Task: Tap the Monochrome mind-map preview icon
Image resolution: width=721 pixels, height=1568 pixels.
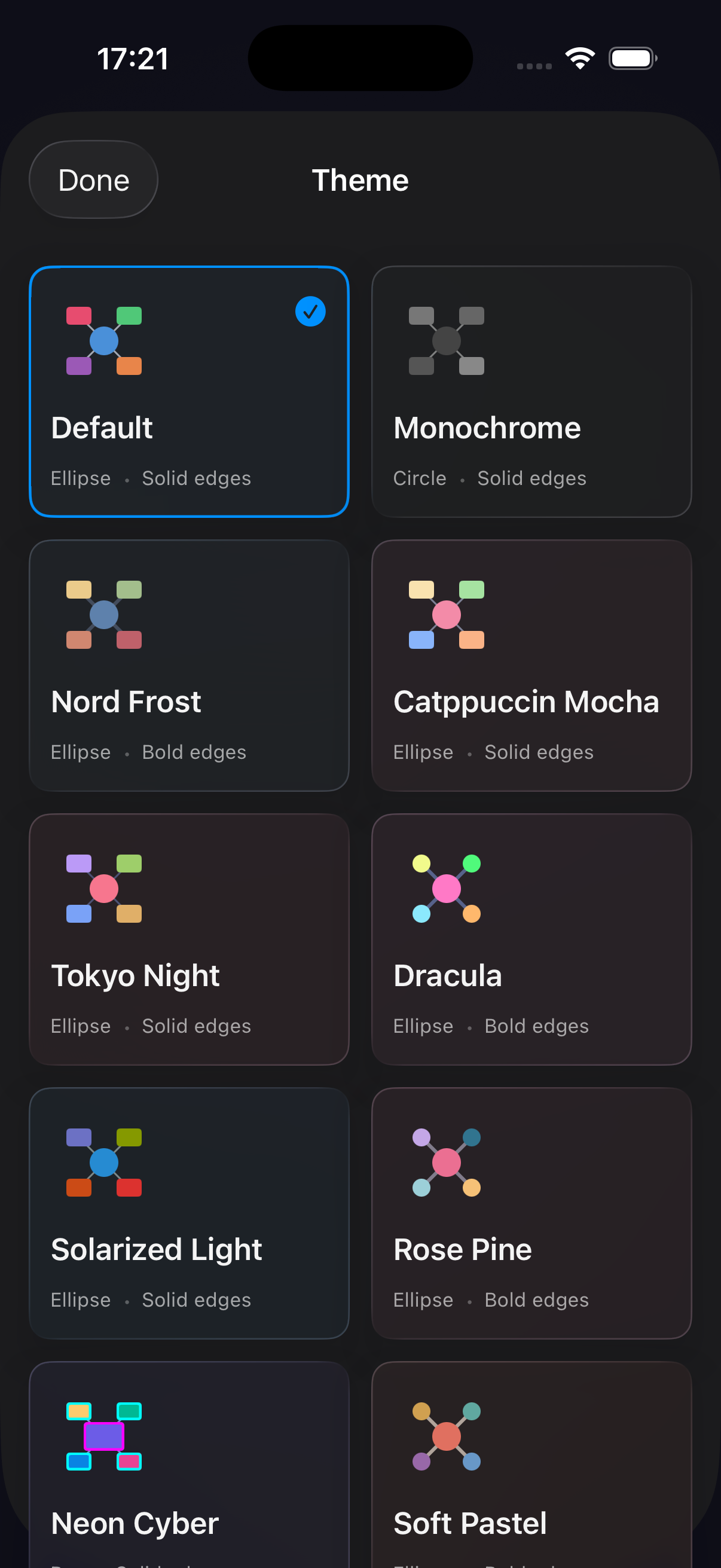Action: coord(446,340)
